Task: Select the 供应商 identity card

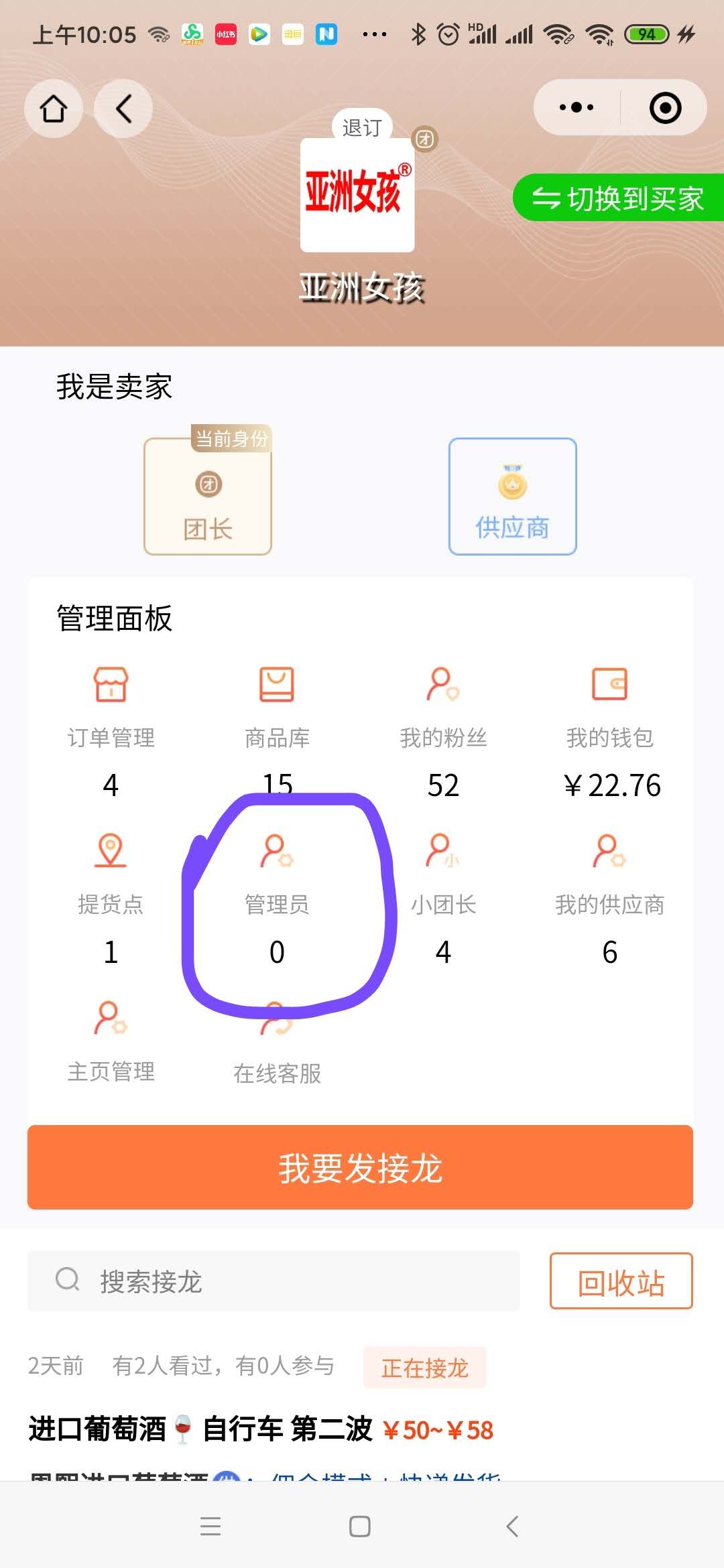Action: coord(512,497)
